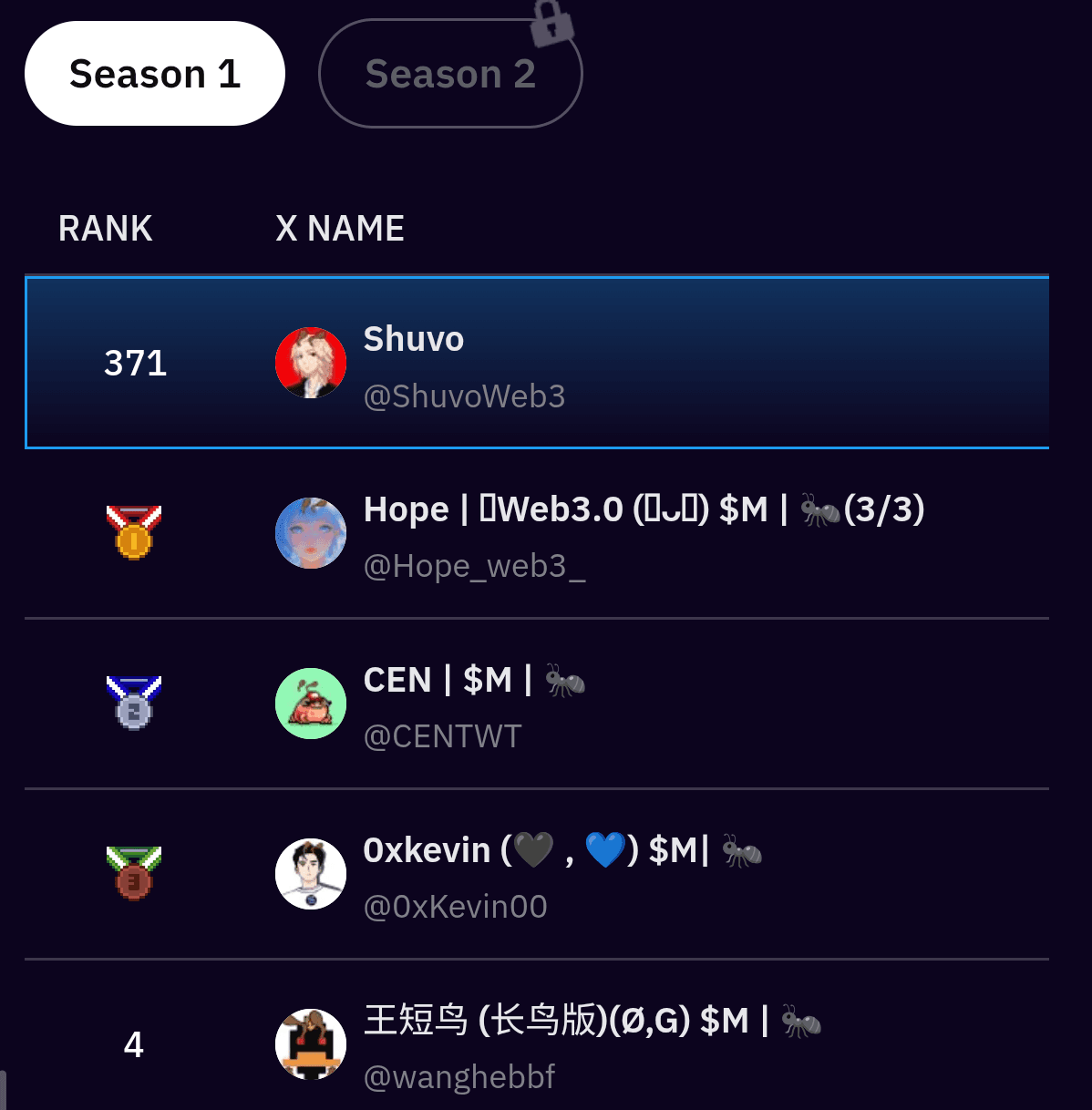Open the row for @Hope_web3_
1092x1110 pixels.
pos(536,534)
